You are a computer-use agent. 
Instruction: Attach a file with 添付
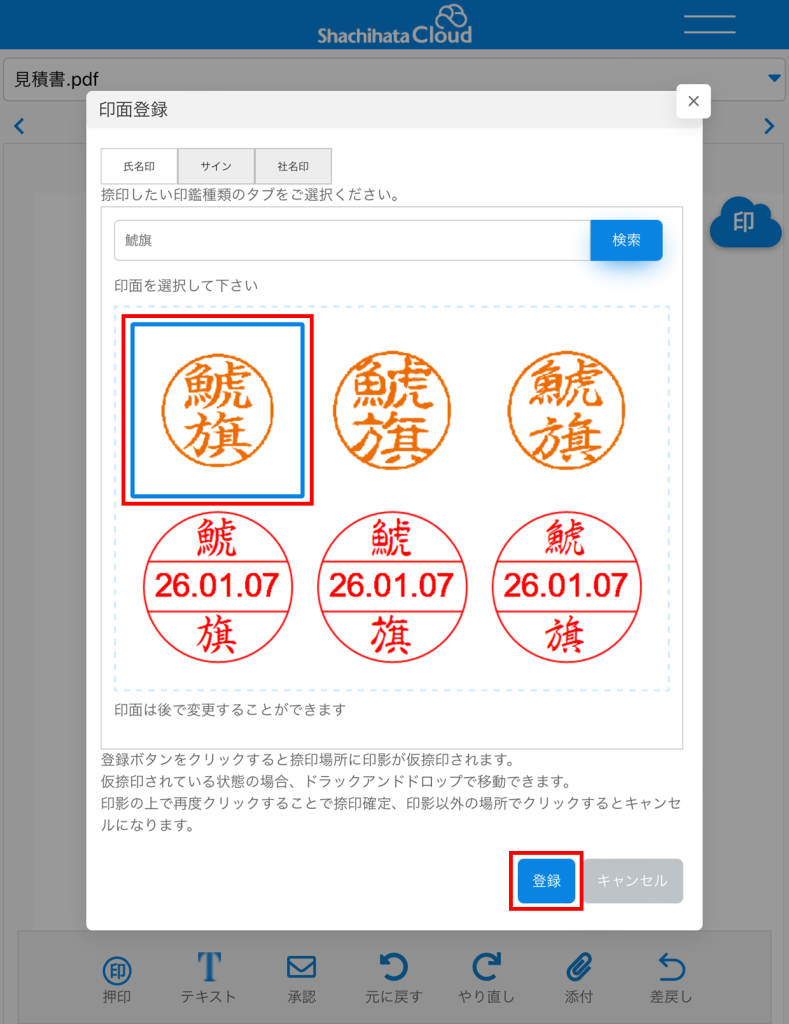pyautogui.click(x=579, y=978)
